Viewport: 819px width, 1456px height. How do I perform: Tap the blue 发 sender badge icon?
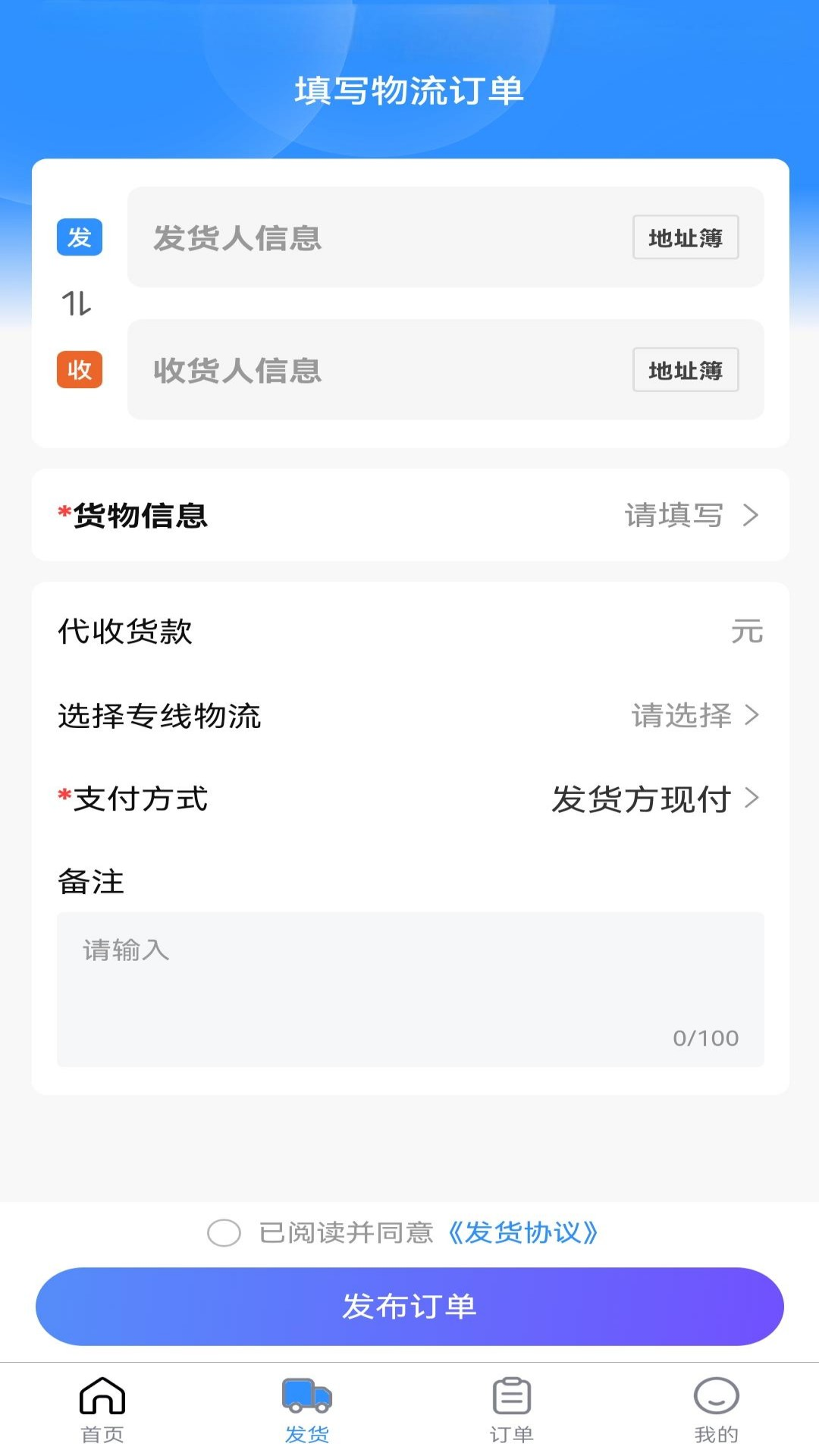point(78,237)
